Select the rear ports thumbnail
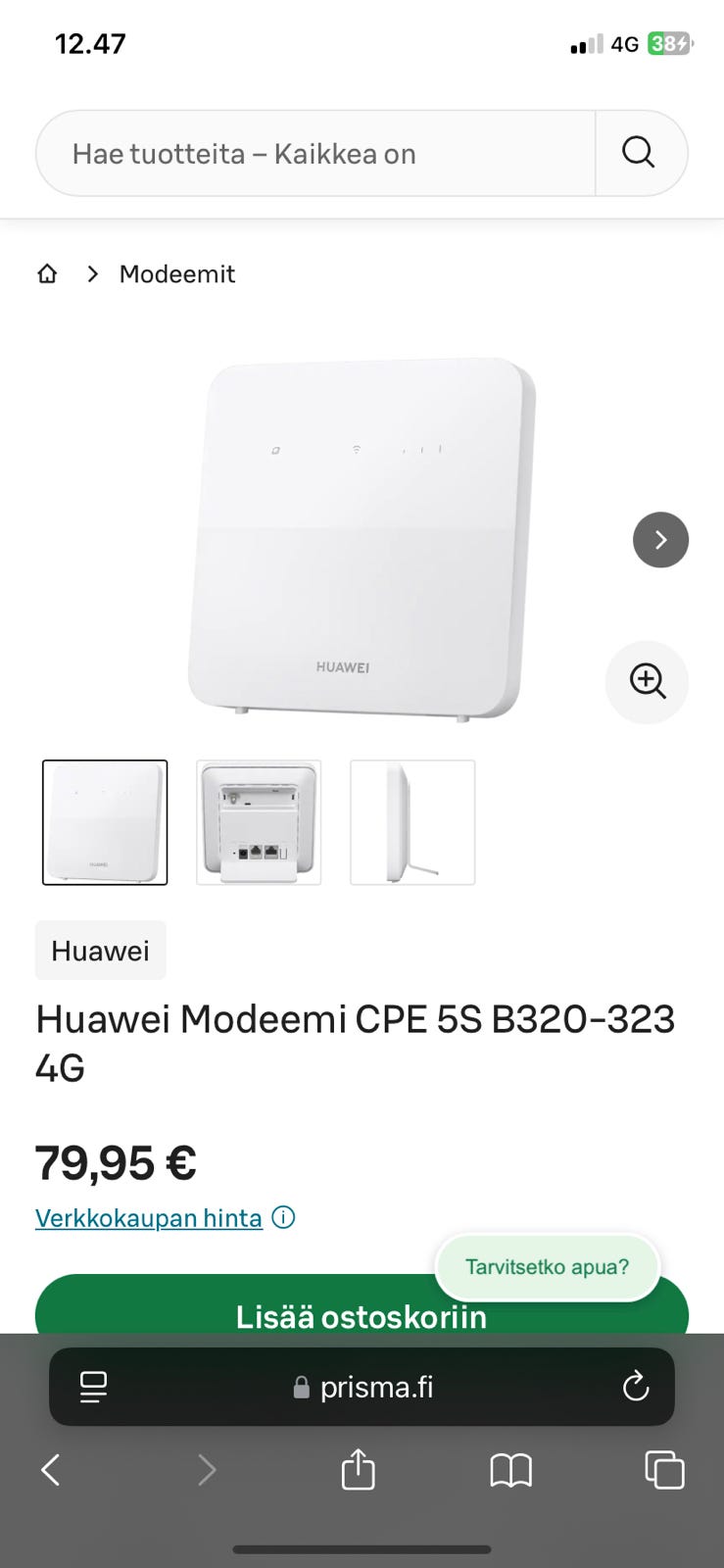 pos(259,822)
